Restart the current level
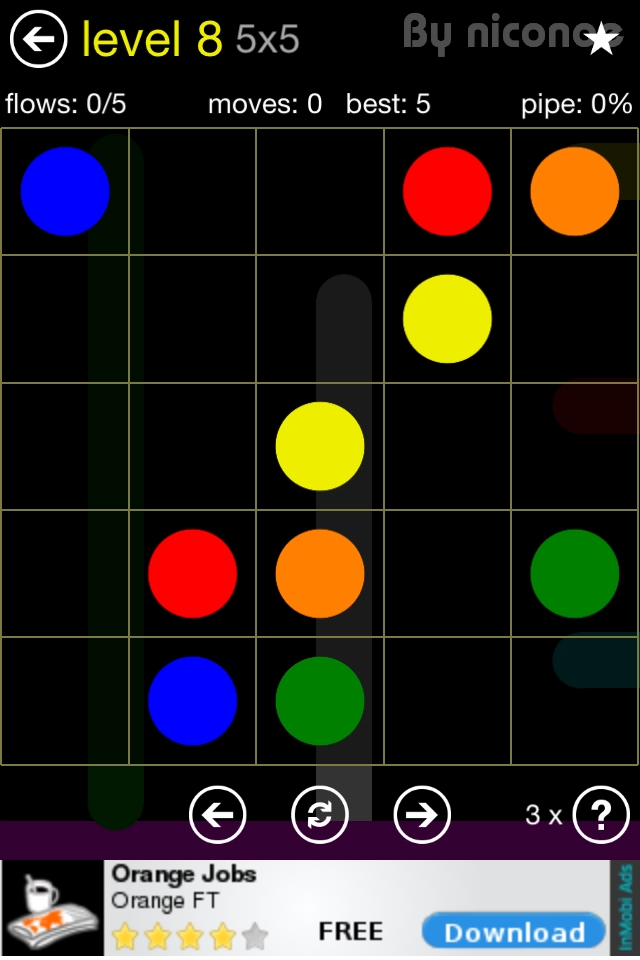Image resolution: width=640 pixels, height=960 pixels. point(320,815)
